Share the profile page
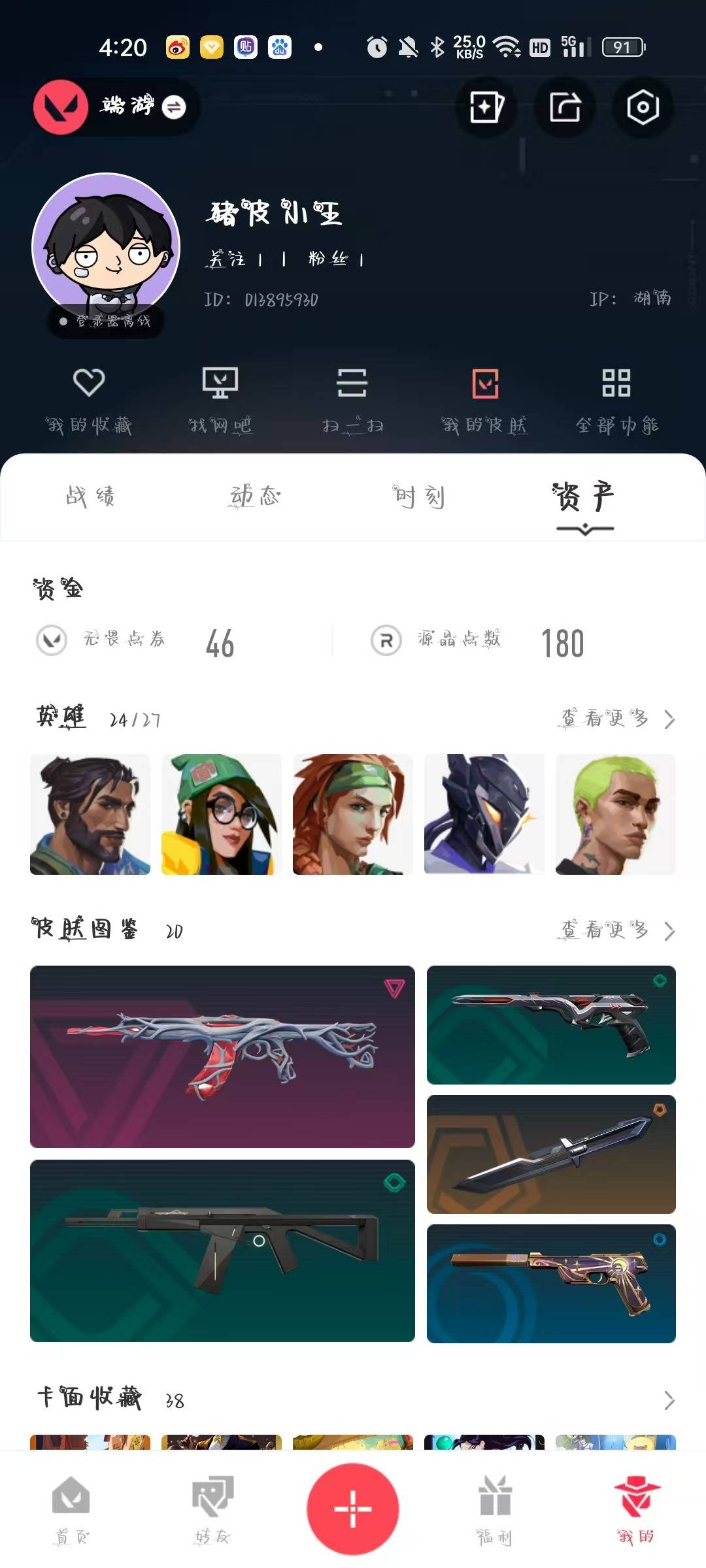706x1568 pixels. pos(565,107)
